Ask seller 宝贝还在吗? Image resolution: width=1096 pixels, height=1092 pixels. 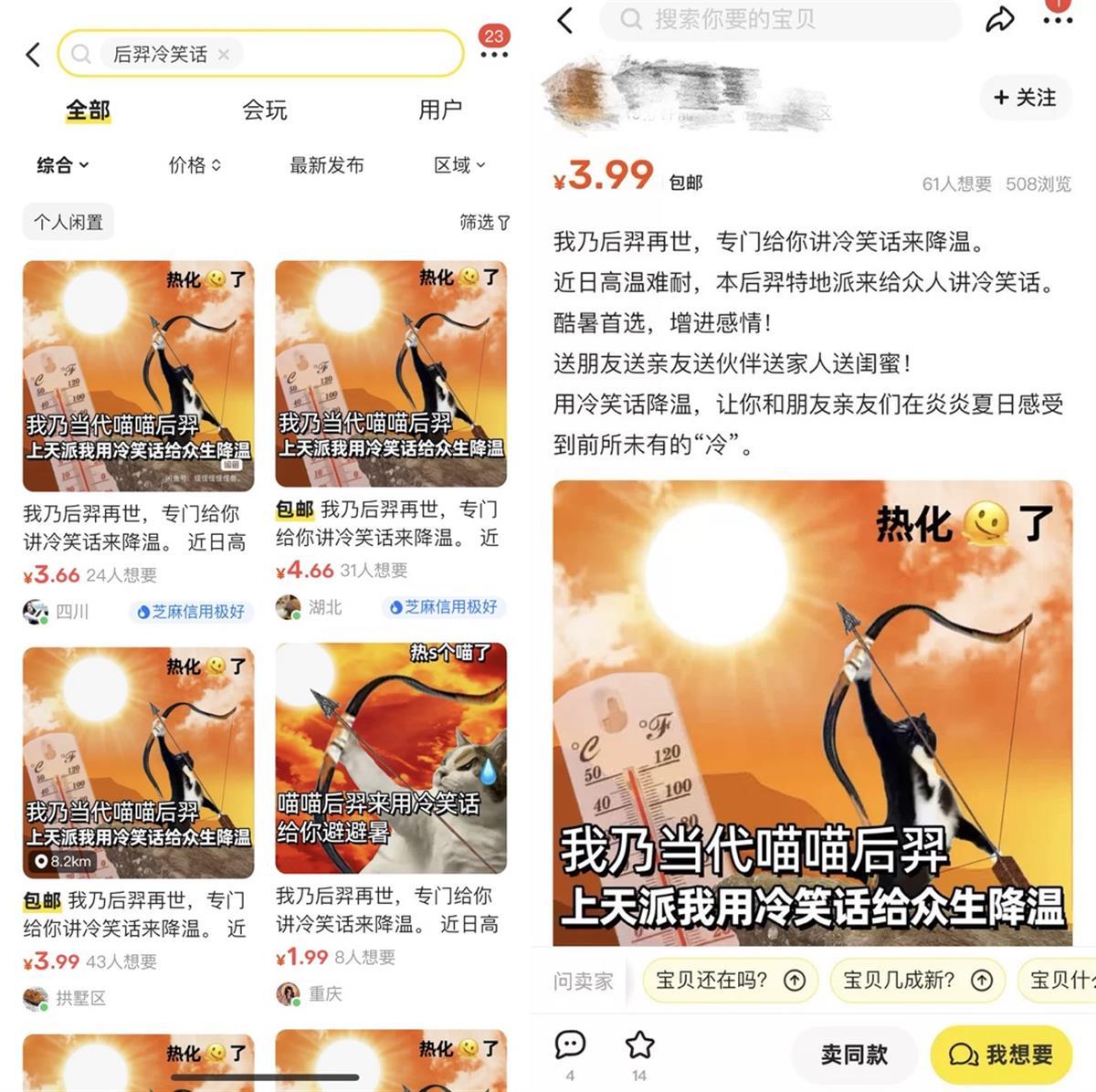point(730,980)
